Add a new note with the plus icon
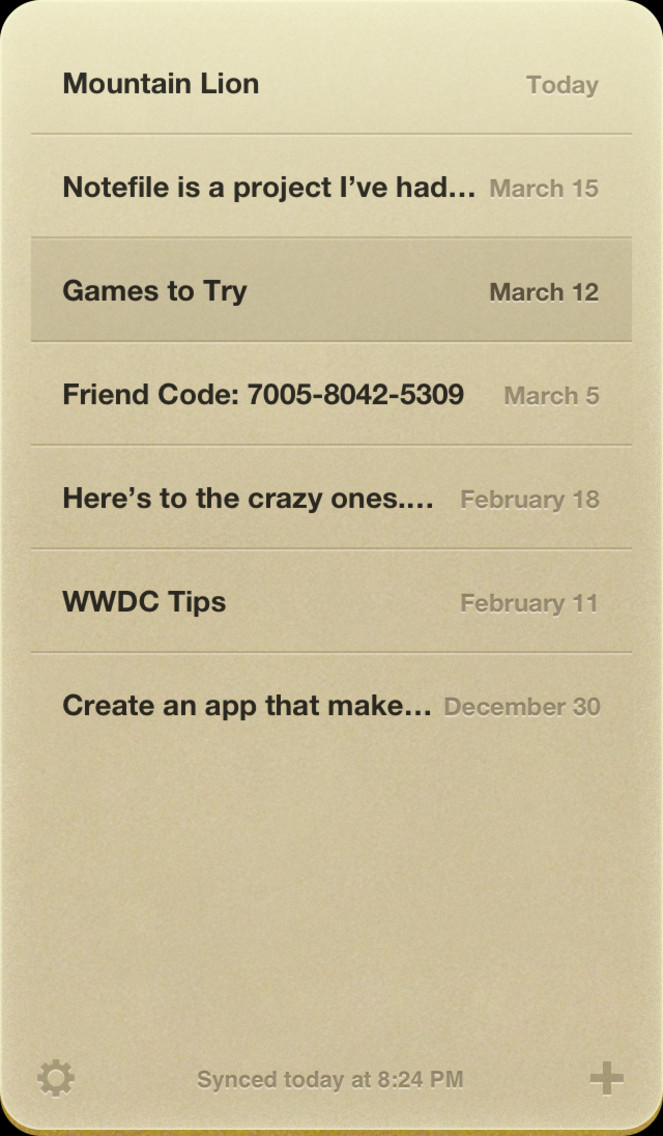Image resolution: width=663 pixels, height=1136 pixels. point(606,1078)
